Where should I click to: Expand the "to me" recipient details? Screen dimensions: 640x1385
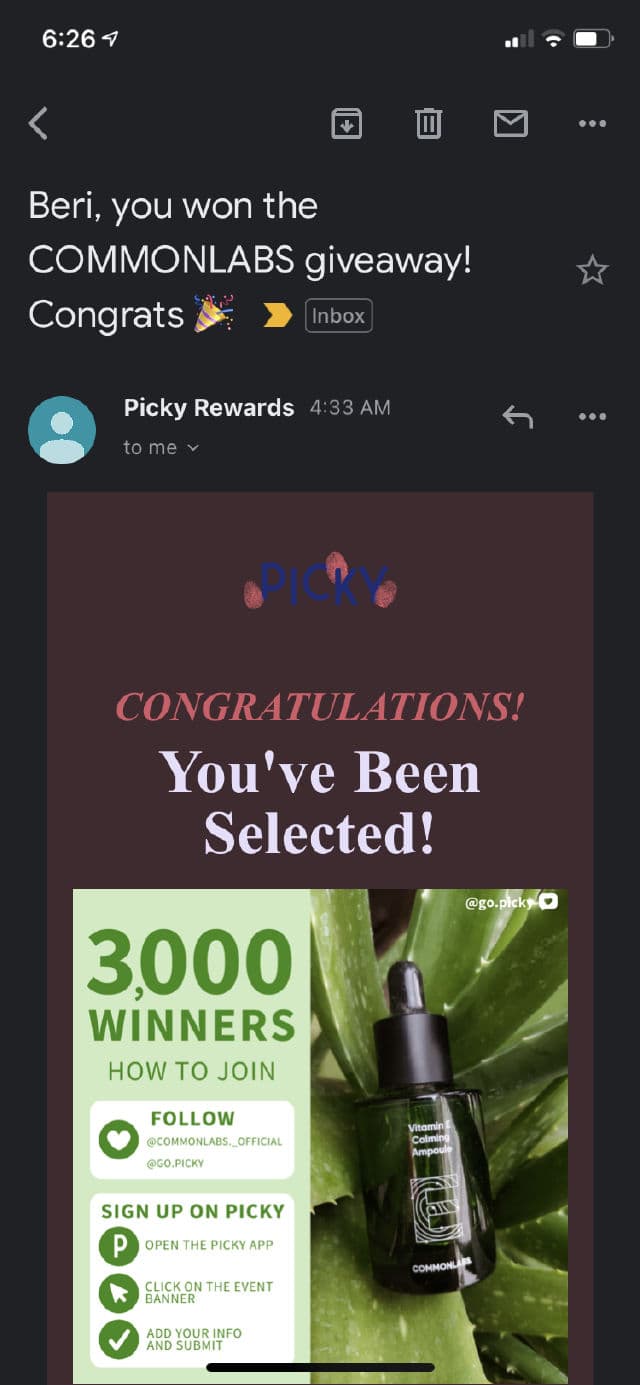point(161,448)
